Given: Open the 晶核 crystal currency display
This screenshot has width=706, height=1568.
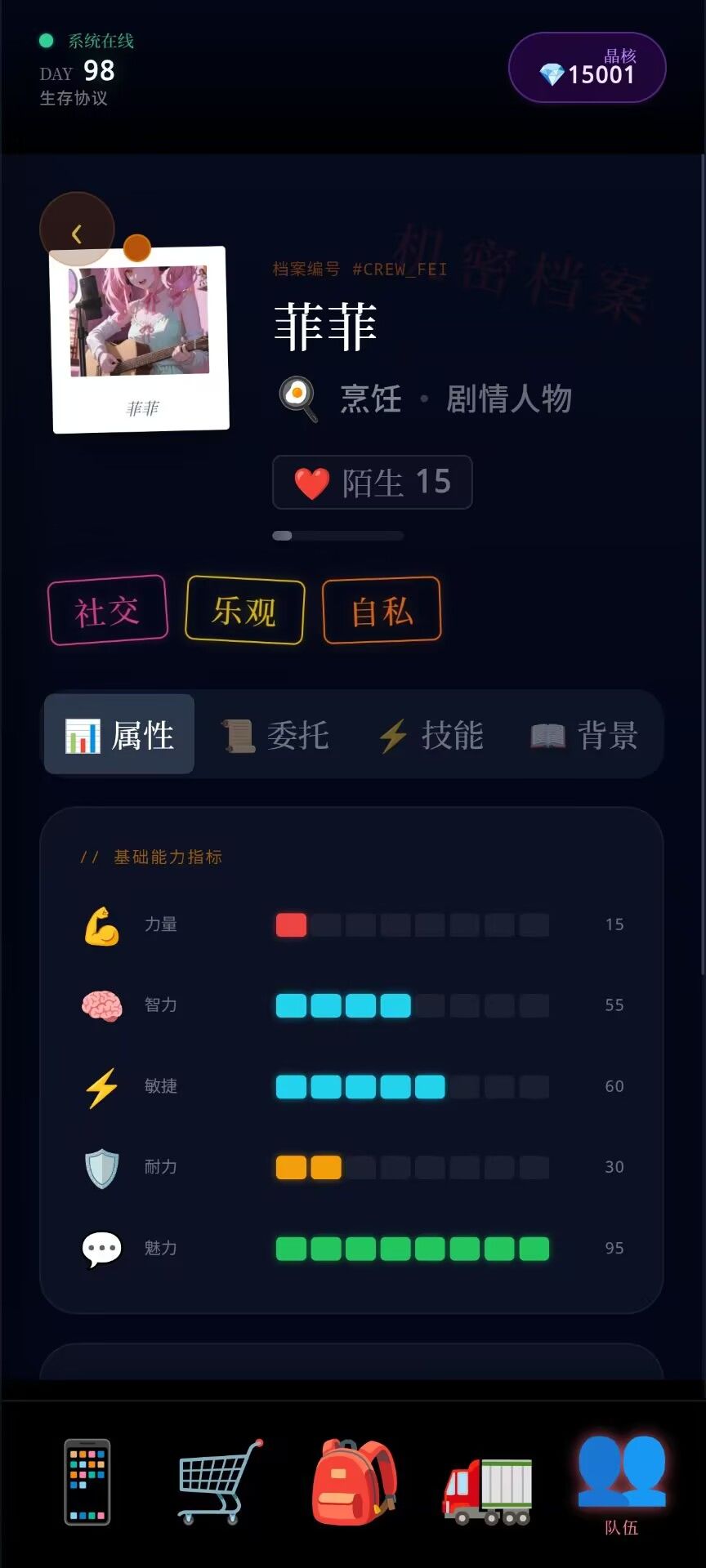Looking at the screenshot, I should [587, 68].
